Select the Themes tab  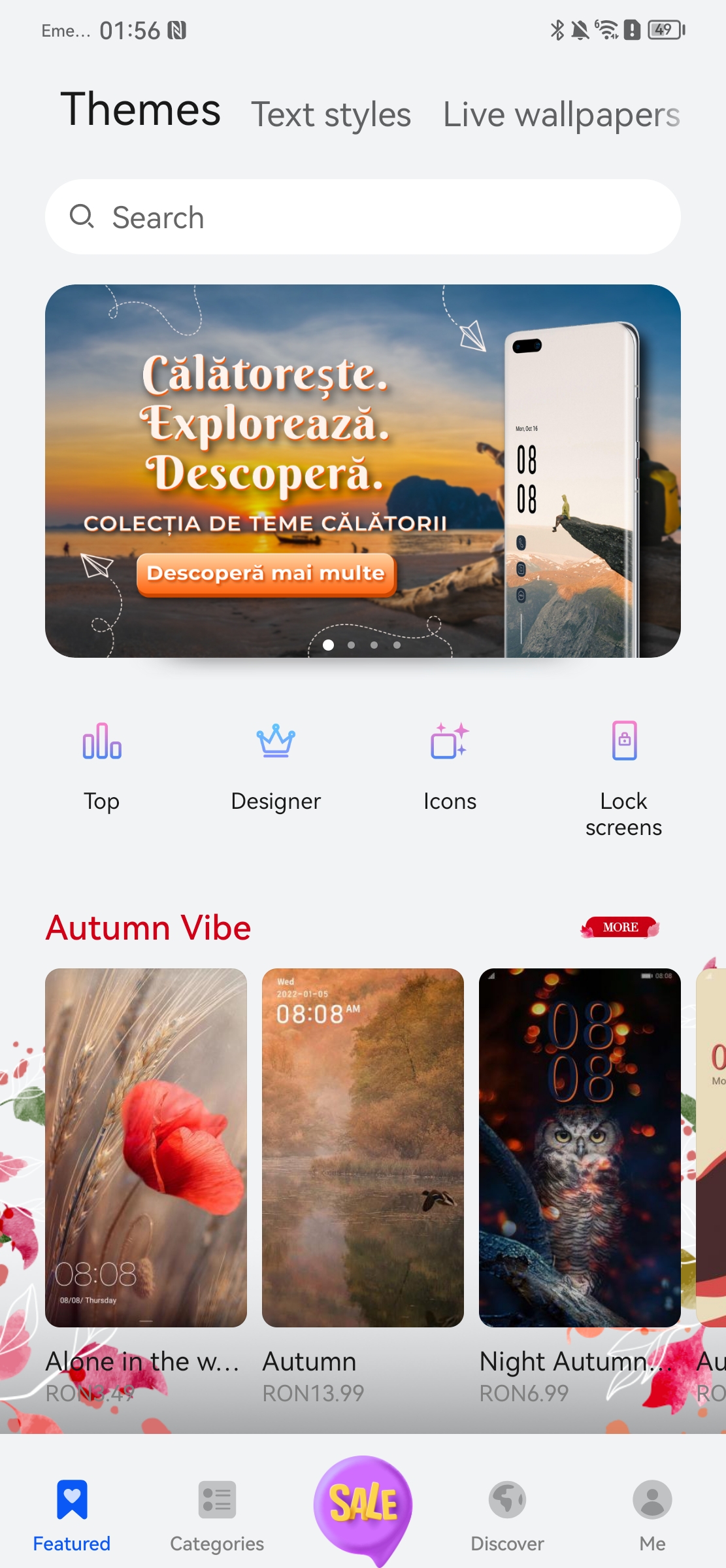pyautogui.click(x=140, y=109)
